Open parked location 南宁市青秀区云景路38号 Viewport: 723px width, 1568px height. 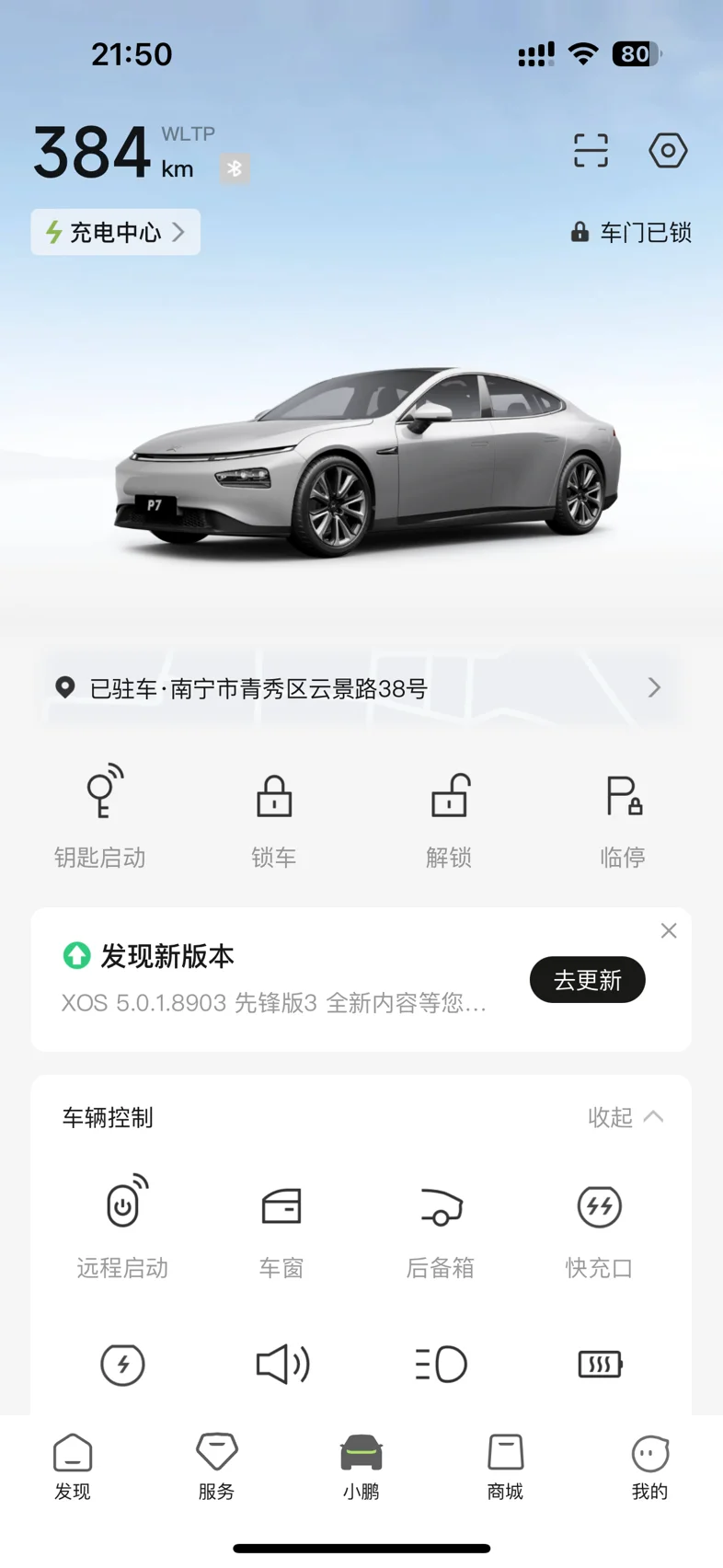coord(361,688)
